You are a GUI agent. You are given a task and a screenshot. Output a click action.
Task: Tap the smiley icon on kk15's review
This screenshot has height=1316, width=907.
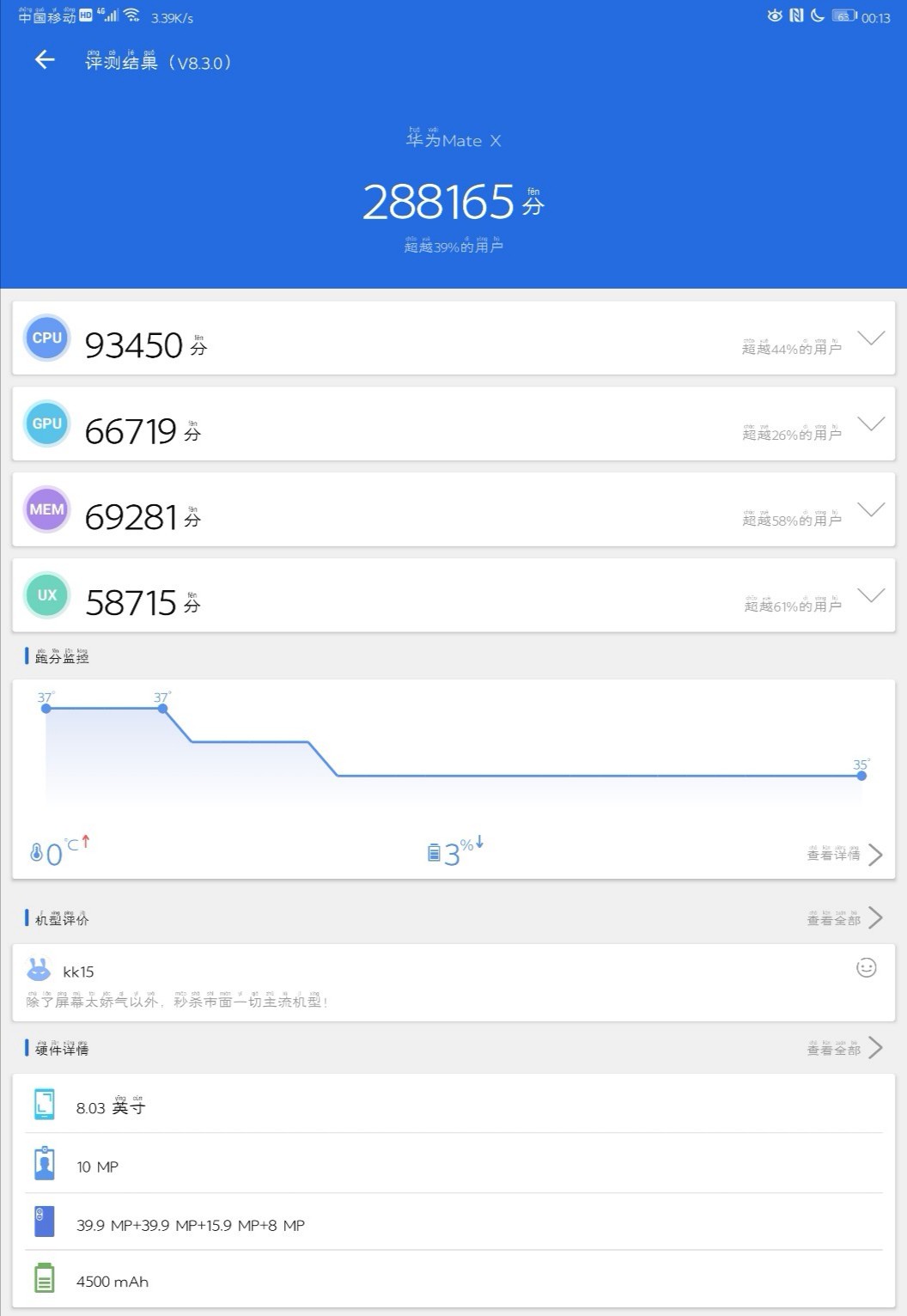[867, 968]
